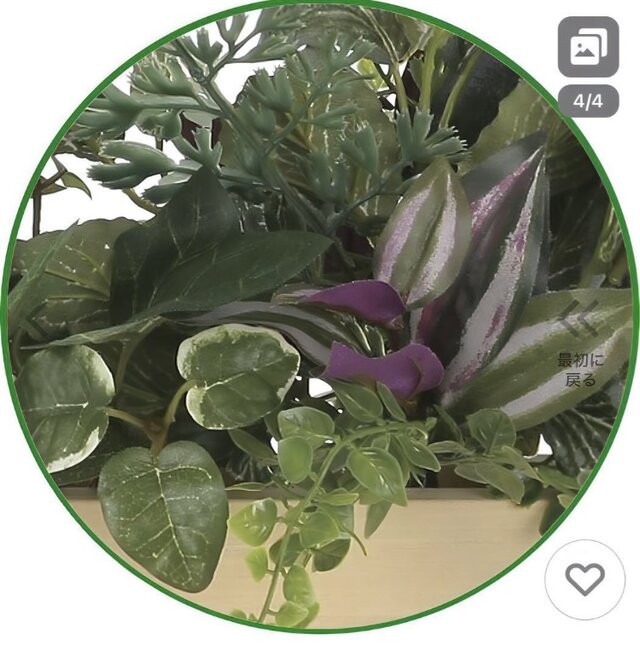Open the image gallery icon

click(x=587, y=47)
